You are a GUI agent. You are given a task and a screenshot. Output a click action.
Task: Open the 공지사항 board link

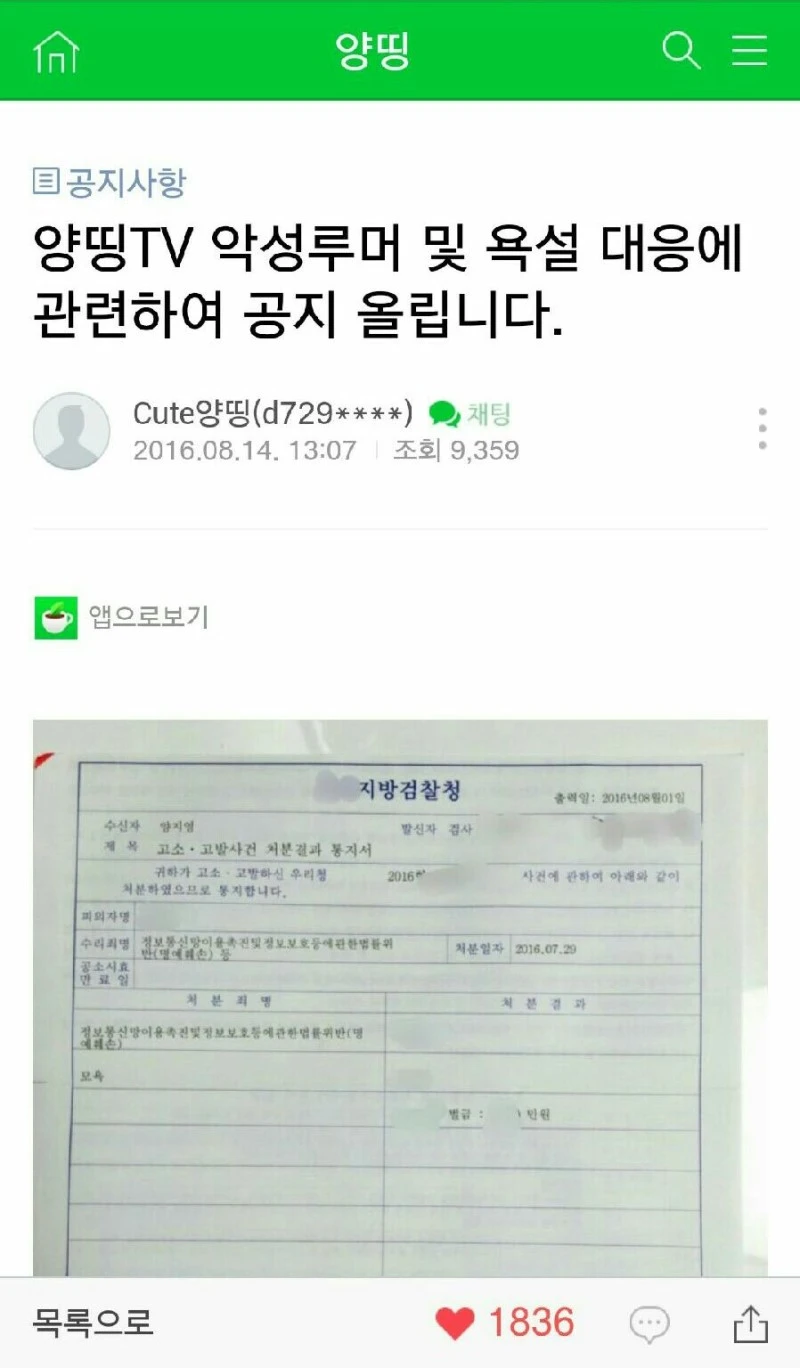(110, 182)
